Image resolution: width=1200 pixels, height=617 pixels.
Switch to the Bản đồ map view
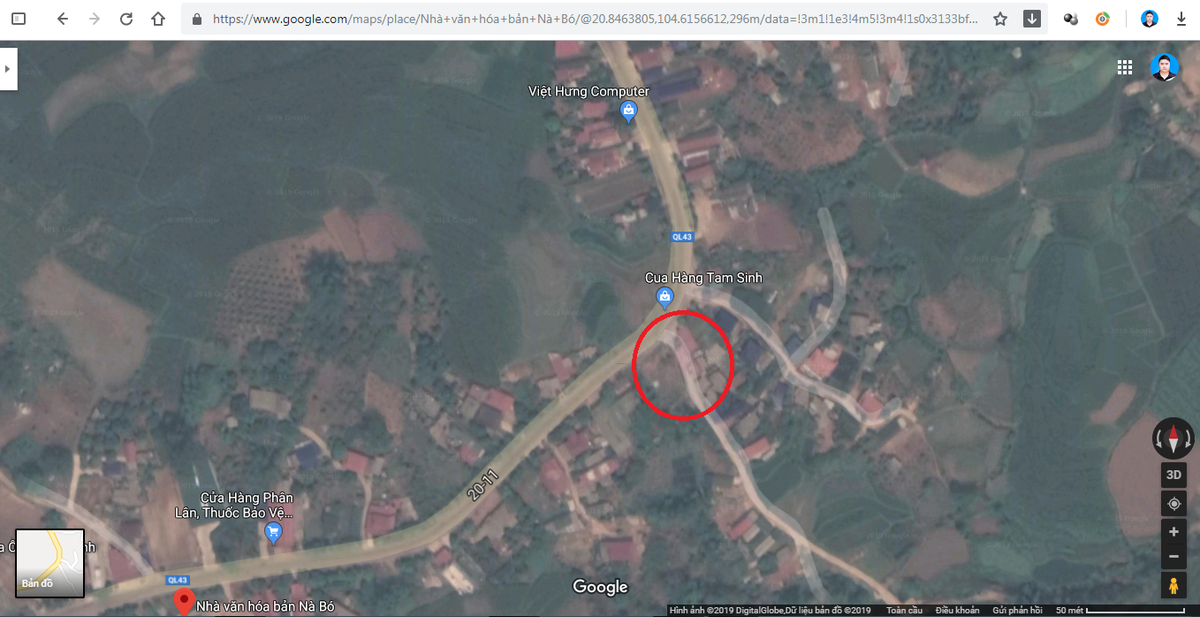click(50, 563)
